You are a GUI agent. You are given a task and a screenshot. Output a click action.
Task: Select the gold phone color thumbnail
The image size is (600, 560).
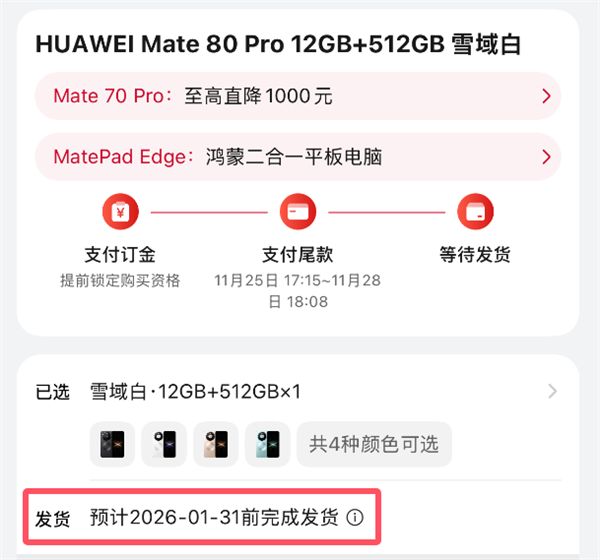[x=216, y=445]
